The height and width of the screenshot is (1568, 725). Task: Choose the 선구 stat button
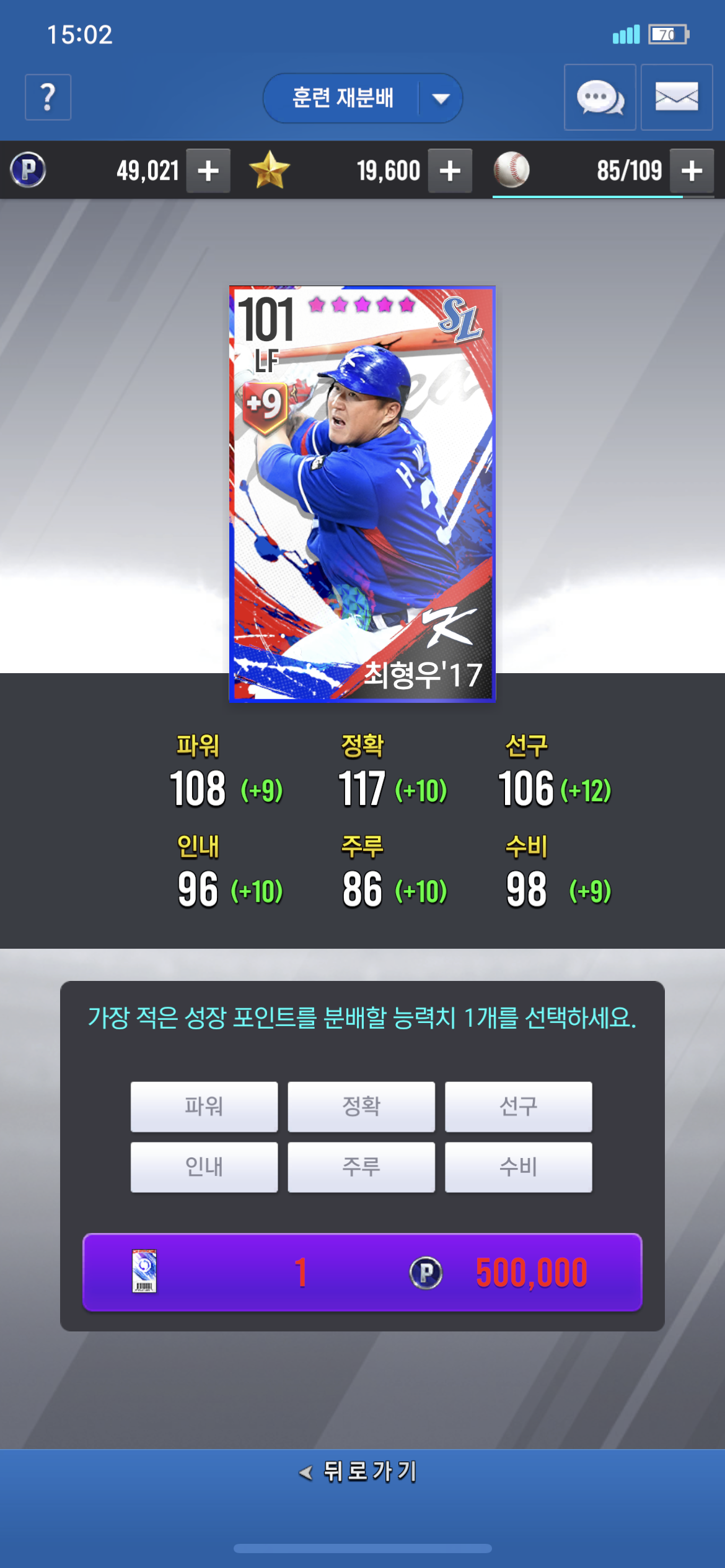click(519, 1107)
